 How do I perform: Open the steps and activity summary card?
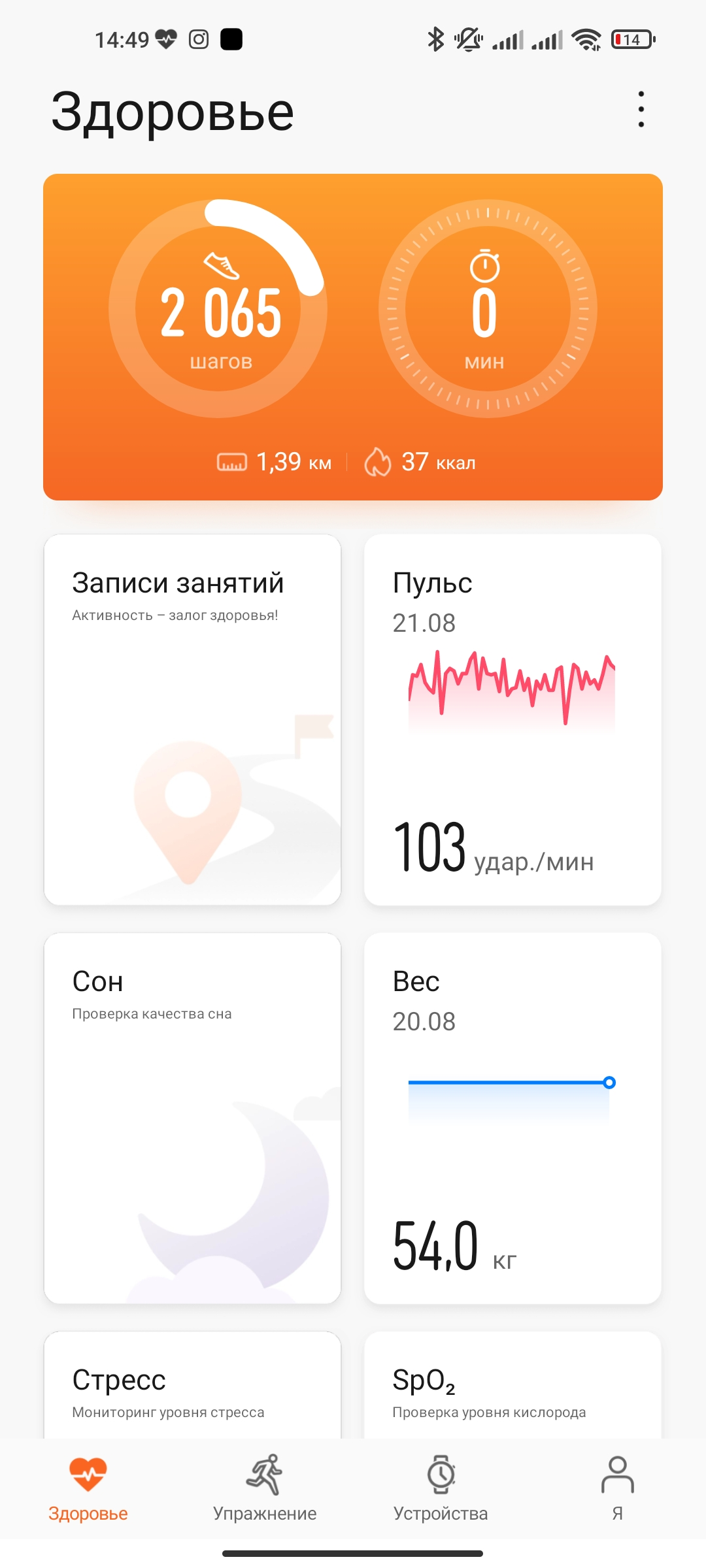pyautogui.click(x=353, y=336)
